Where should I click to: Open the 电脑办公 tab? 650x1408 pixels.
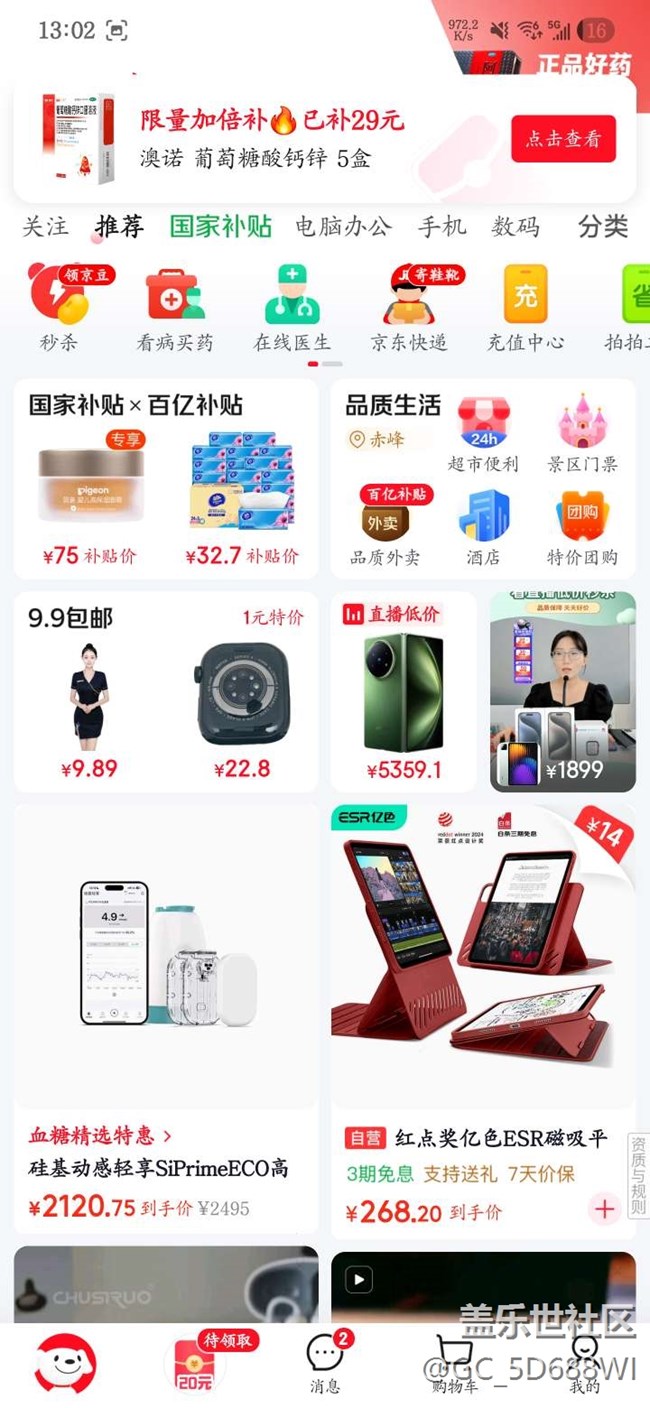point(343,227)
